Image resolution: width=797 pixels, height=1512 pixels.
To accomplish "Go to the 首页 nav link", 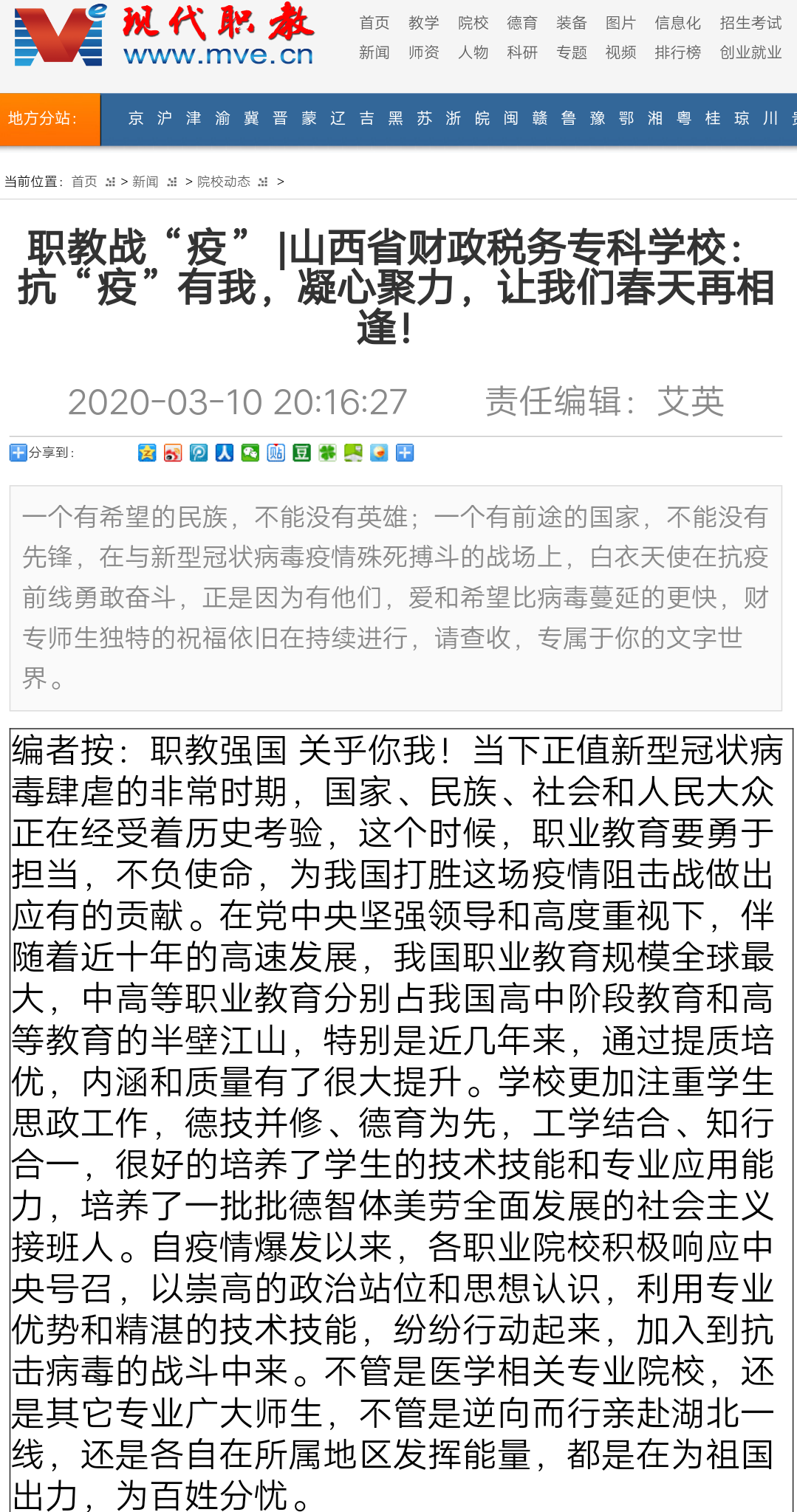I will (374, 23).
